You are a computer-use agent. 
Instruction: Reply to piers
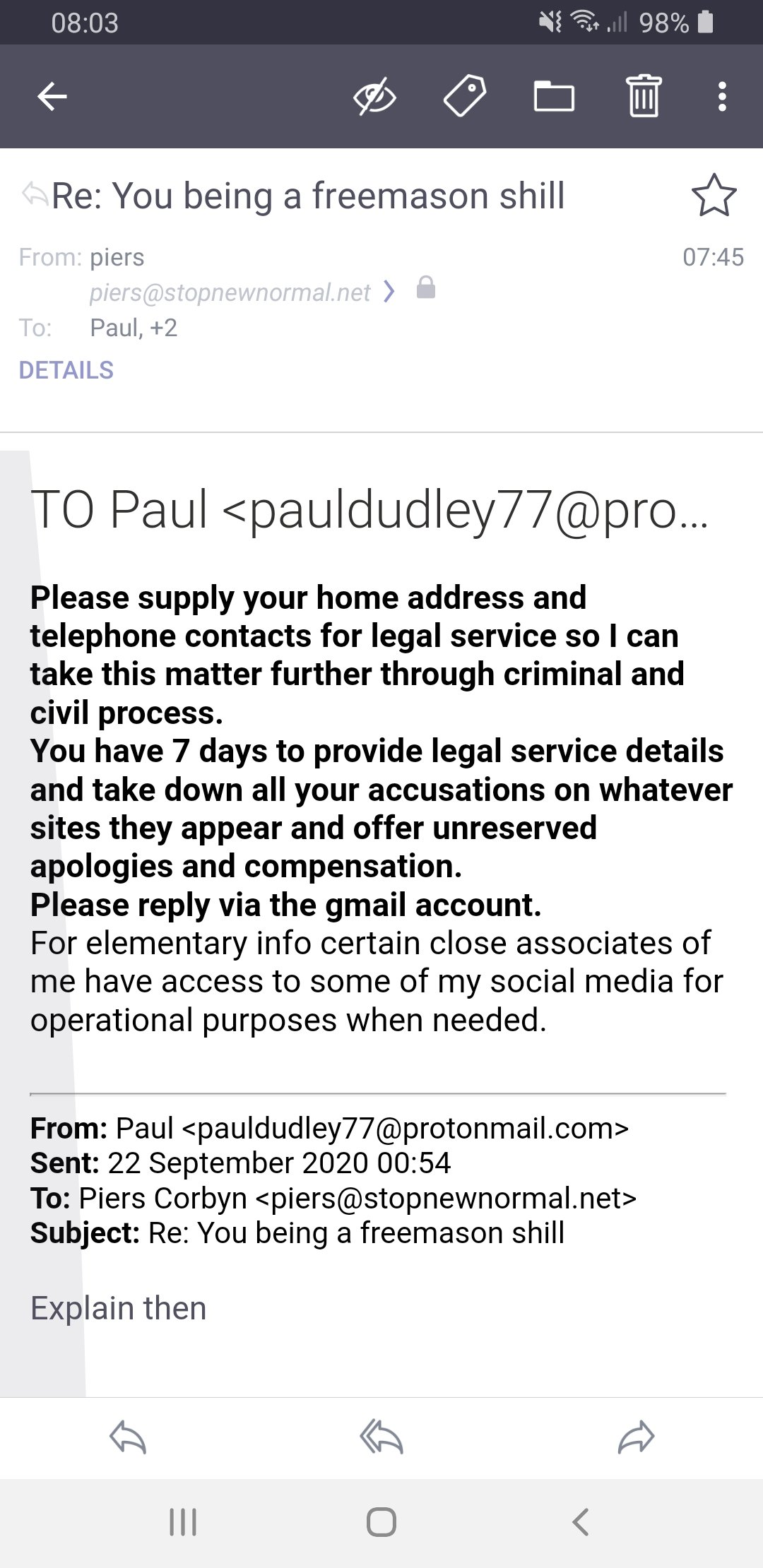point(128,1437)
